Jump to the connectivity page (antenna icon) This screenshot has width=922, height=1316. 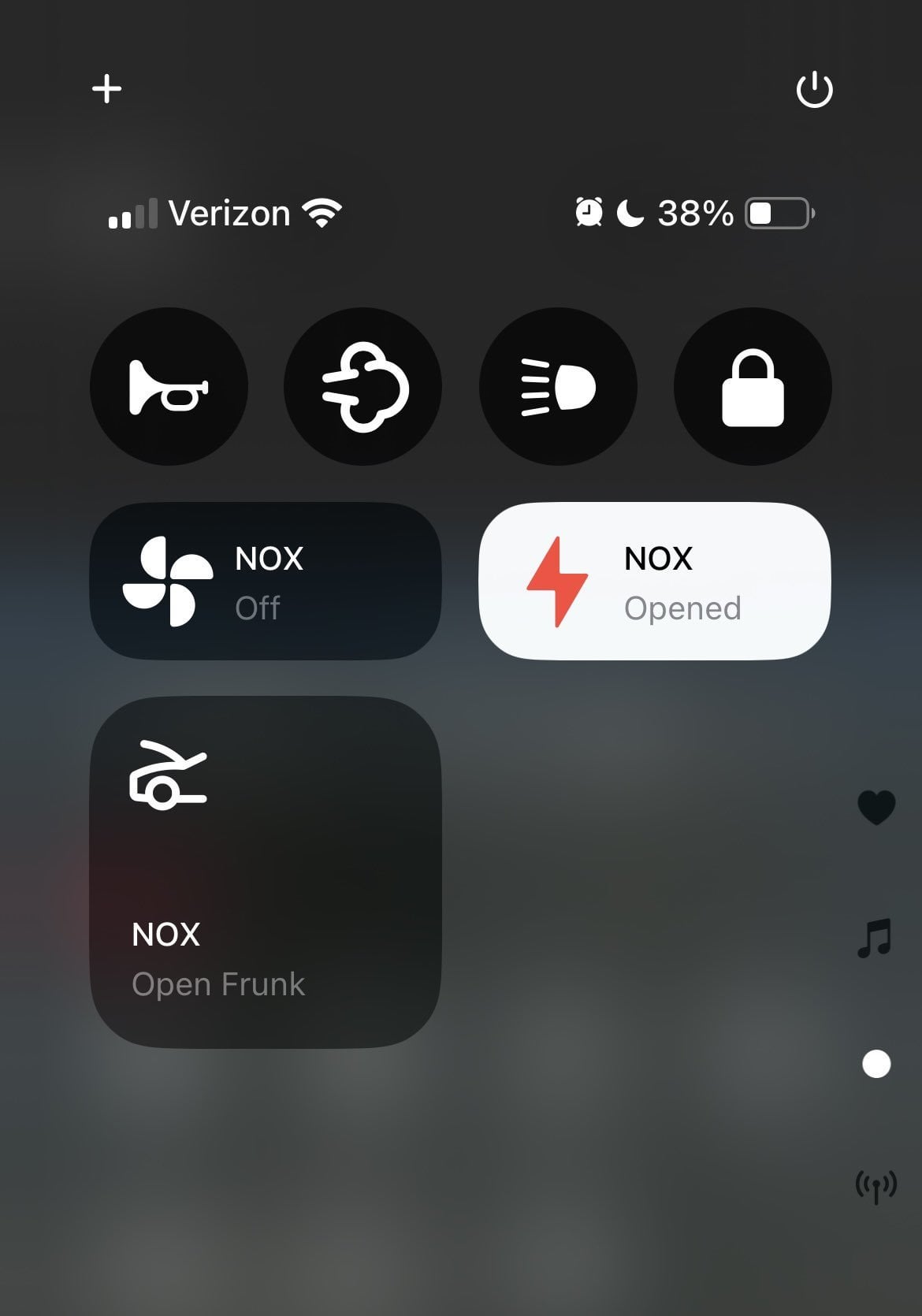coord(876,1186)
